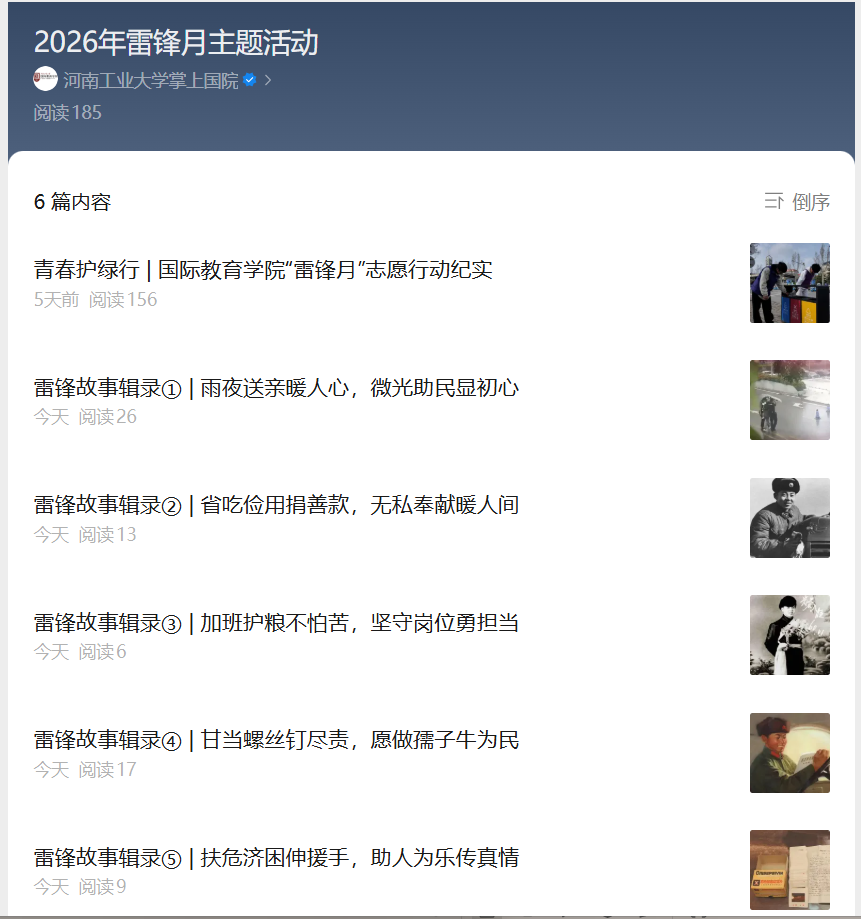Open the article 青春护绿行 国际教育学院
The image size is (861, 919).
click(x=263, y=270)
